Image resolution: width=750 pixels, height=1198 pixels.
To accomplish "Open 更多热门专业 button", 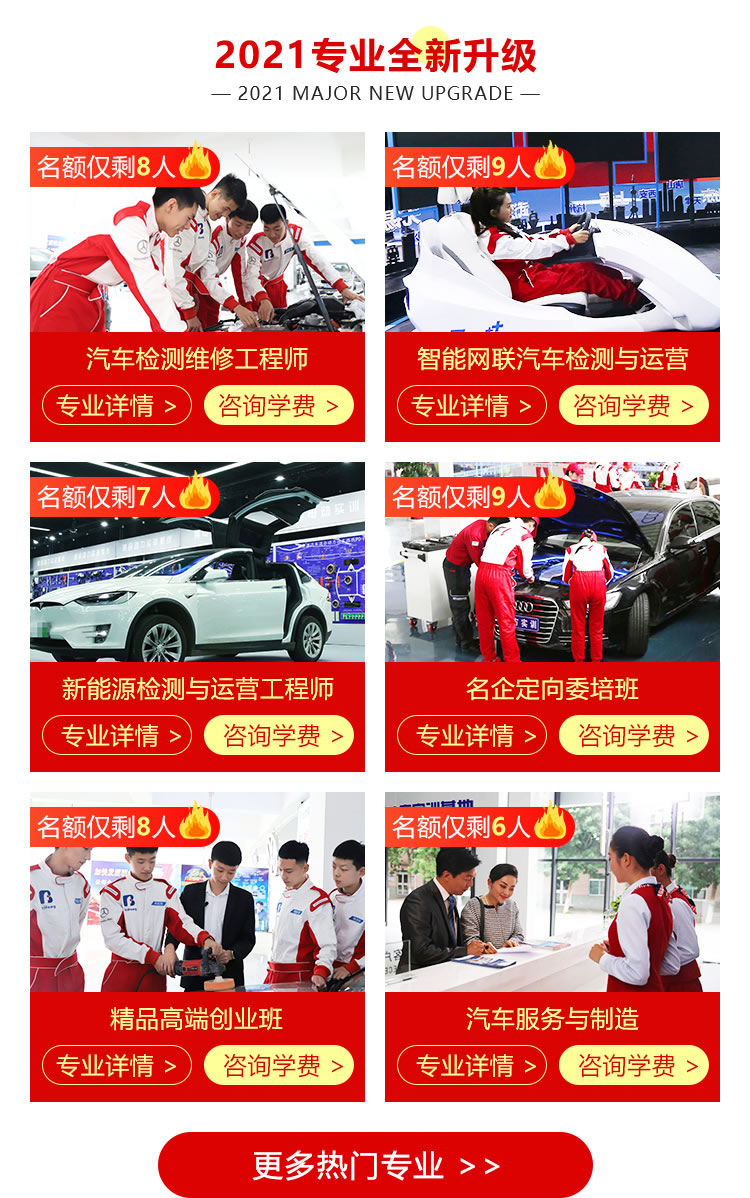I will (x=375, y=1165).
